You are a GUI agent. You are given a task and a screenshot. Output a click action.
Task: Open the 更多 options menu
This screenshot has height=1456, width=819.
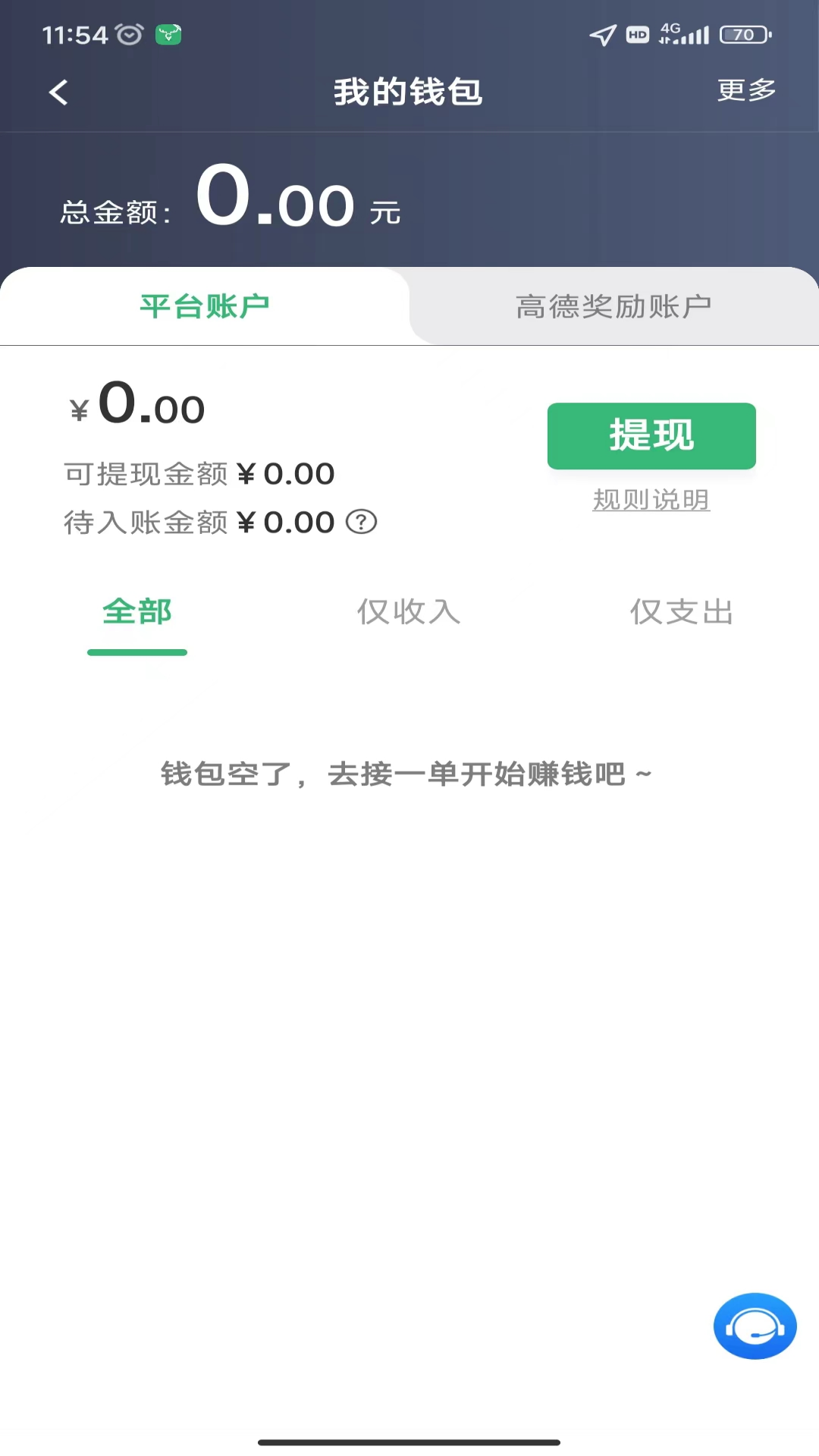point(745,91)
